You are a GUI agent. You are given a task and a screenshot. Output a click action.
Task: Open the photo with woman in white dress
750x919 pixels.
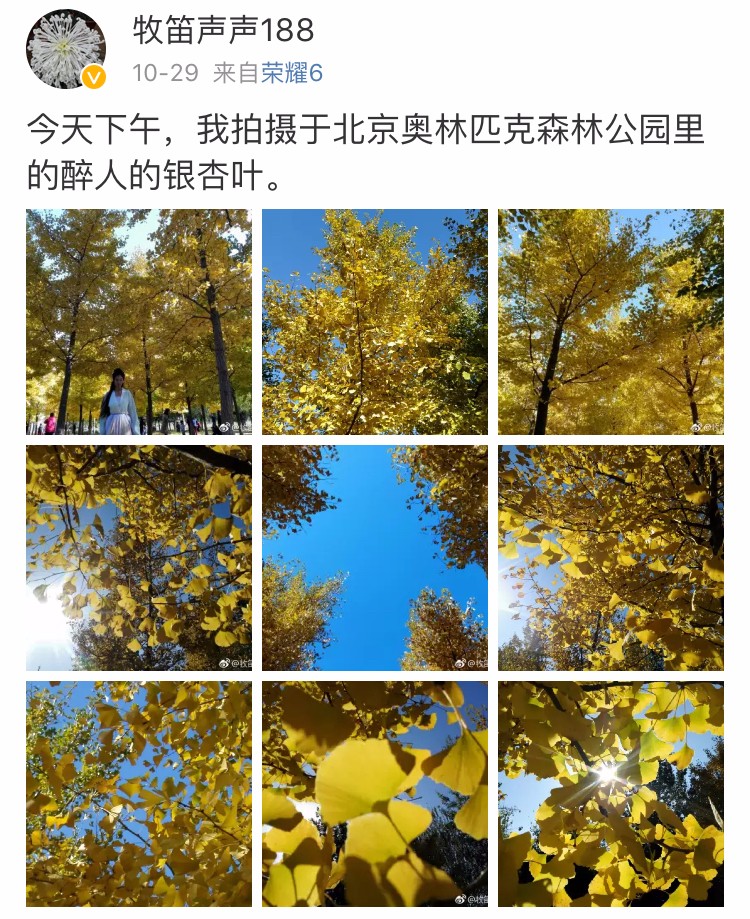(140, 320)
